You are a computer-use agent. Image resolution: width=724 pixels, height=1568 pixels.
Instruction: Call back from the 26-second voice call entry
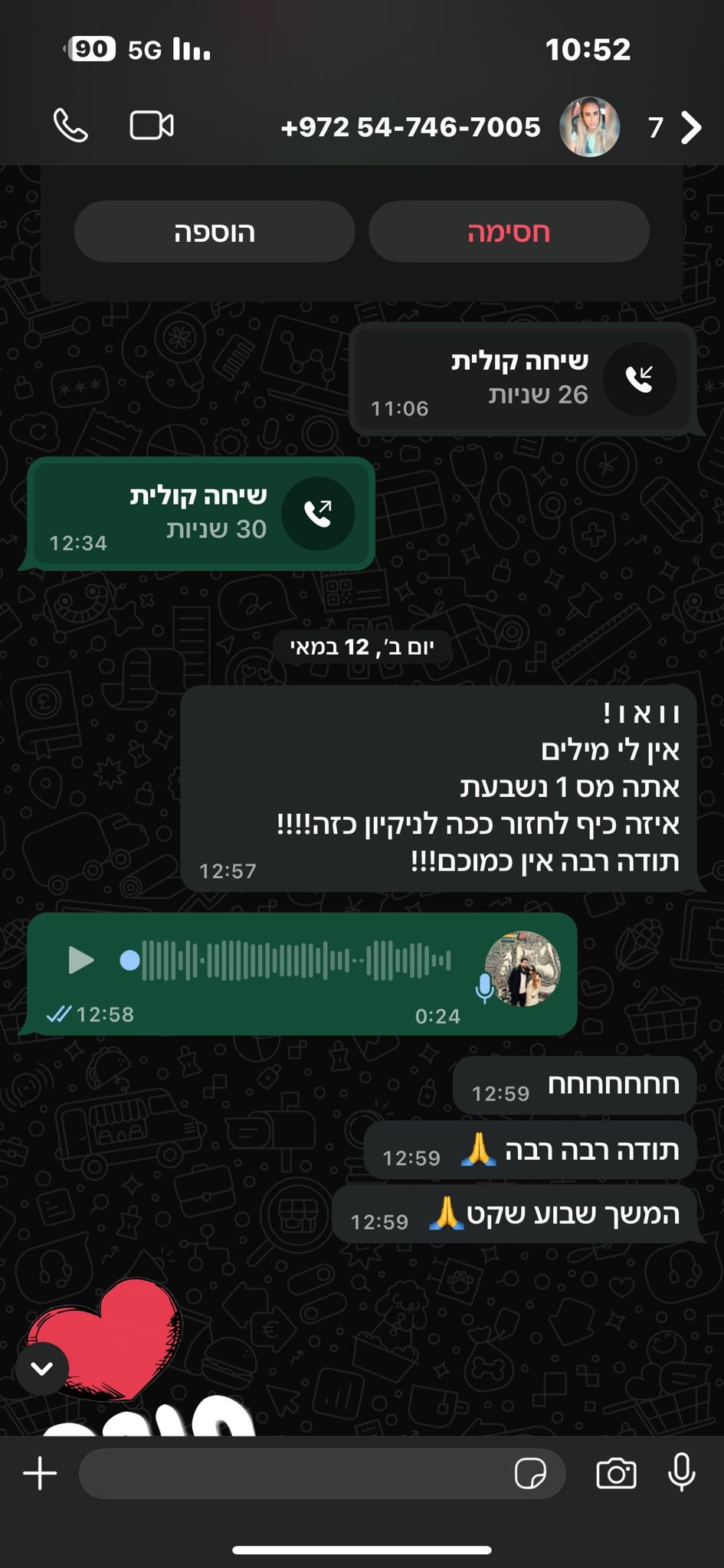point(639,378)
